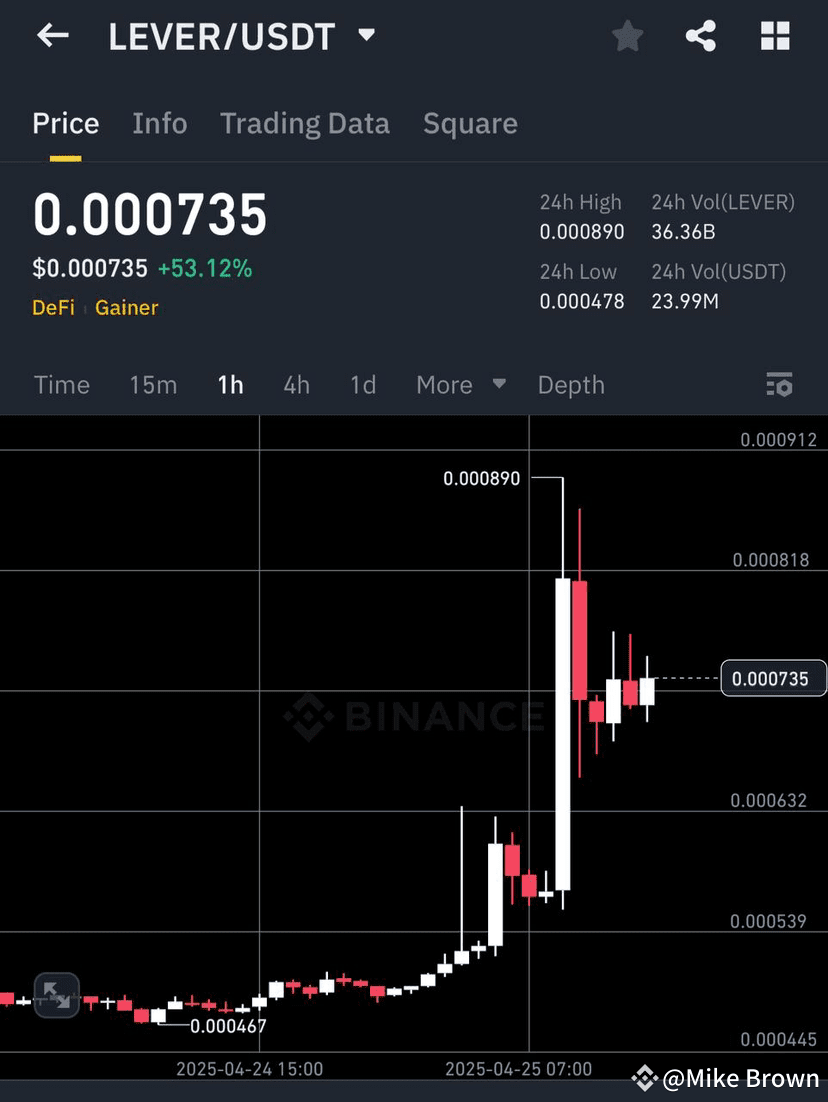This screenshot has width=828, height=1102.
Task: Enable the 15m timeframe view
Action: [152, 385]
